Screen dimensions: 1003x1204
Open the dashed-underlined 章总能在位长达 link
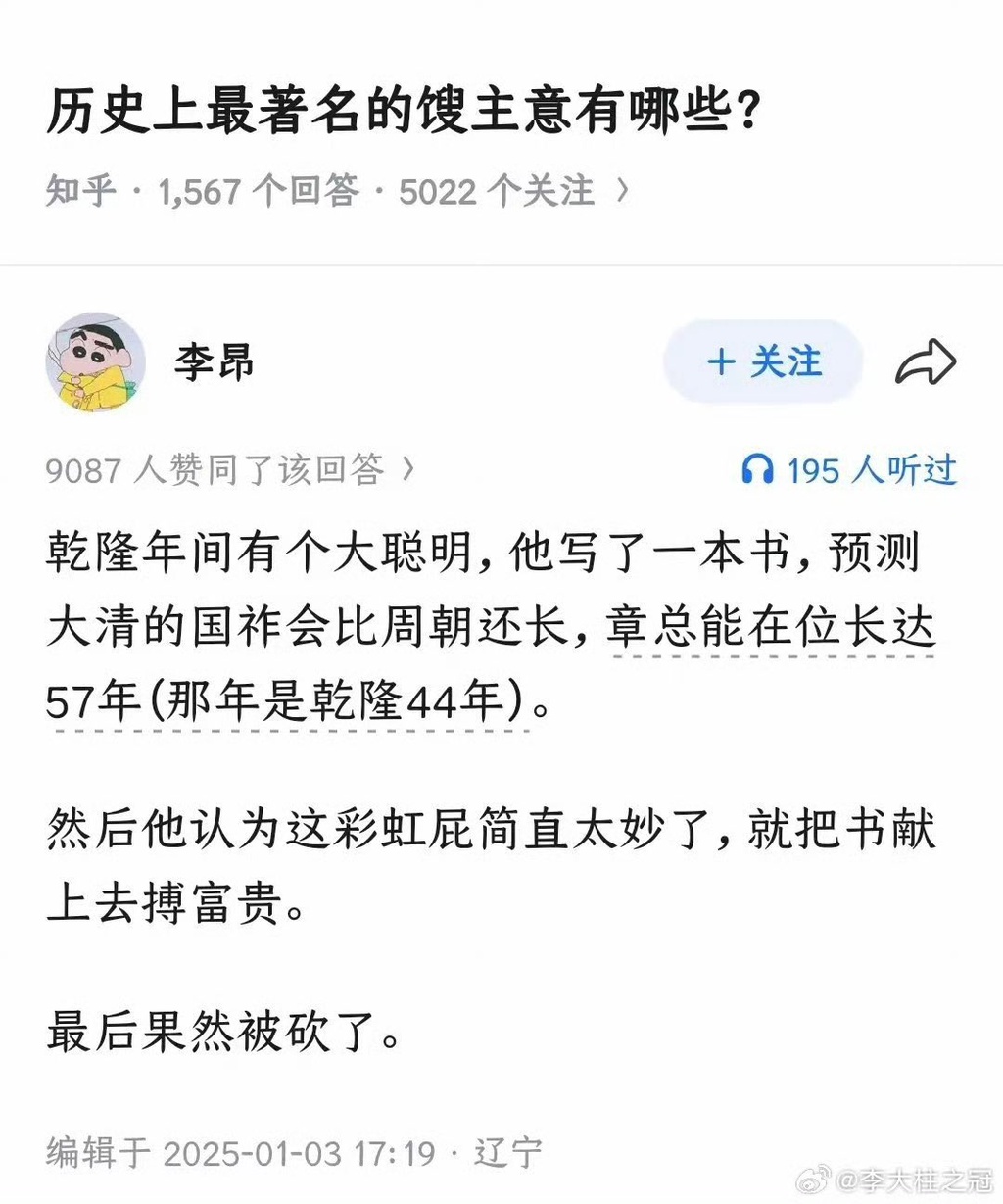pos(770,627)
